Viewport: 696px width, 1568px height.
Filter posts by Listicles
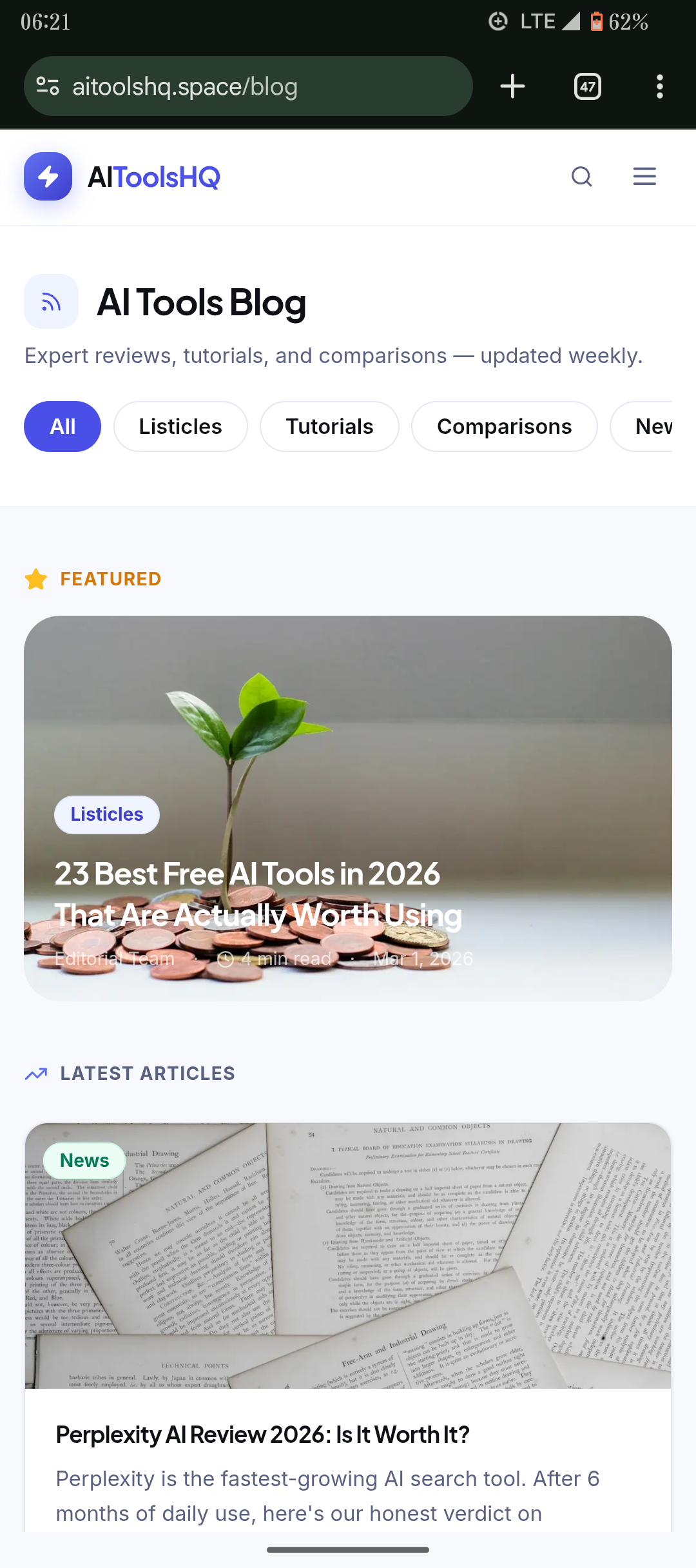(x=180, y=427)
